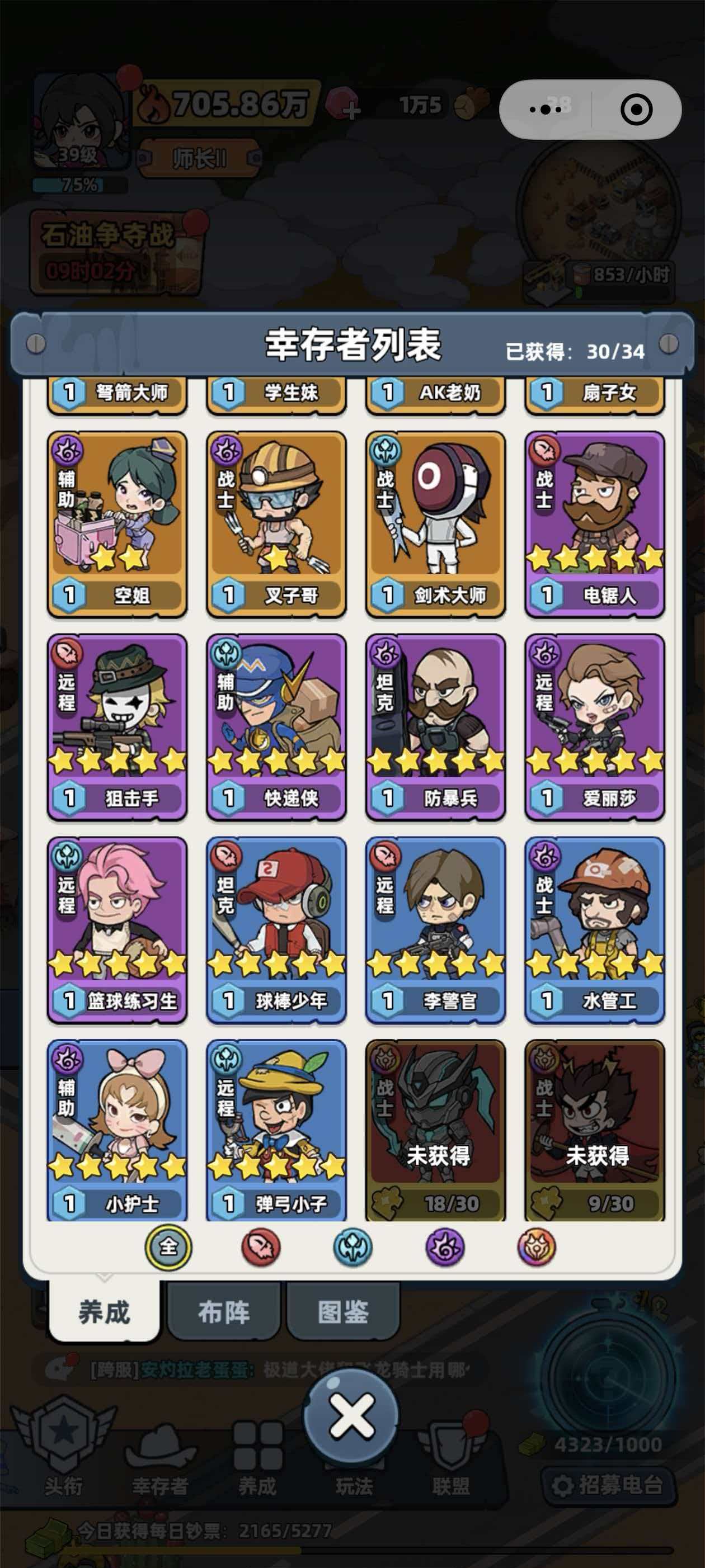Filter survivors by the blue faction icon
705x1568 pixels.
(352, 1246)
